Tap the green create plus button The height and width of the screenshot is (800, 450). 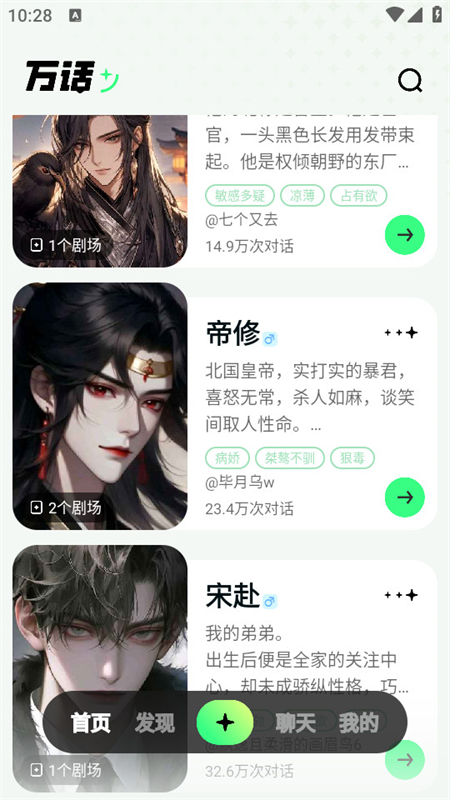pos(225,722)
